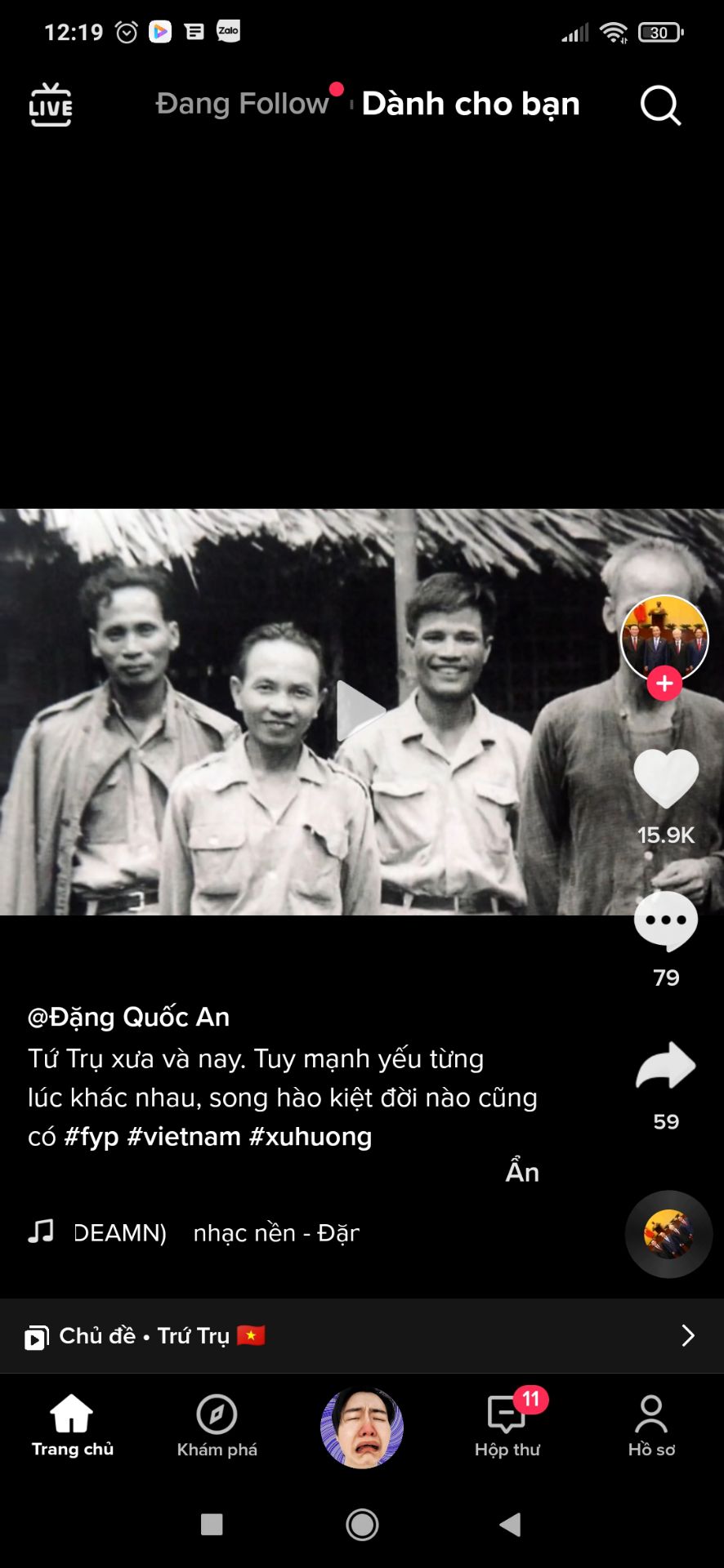Collapse the caption with Ẩn
Screen dimensions: 724x1568
coord(521,1172)
